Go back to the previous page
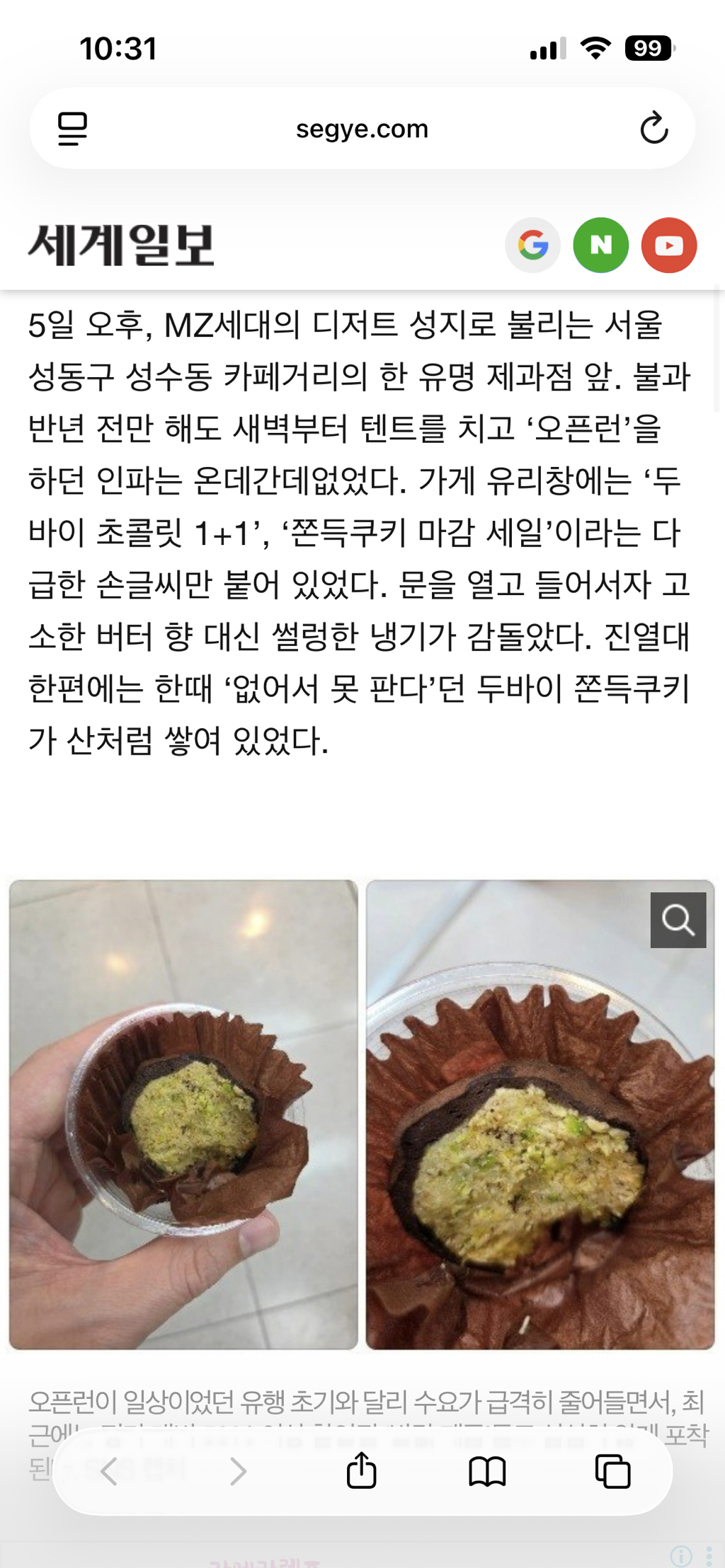Screen dimensions: 725x1568 coord(109,1472)
